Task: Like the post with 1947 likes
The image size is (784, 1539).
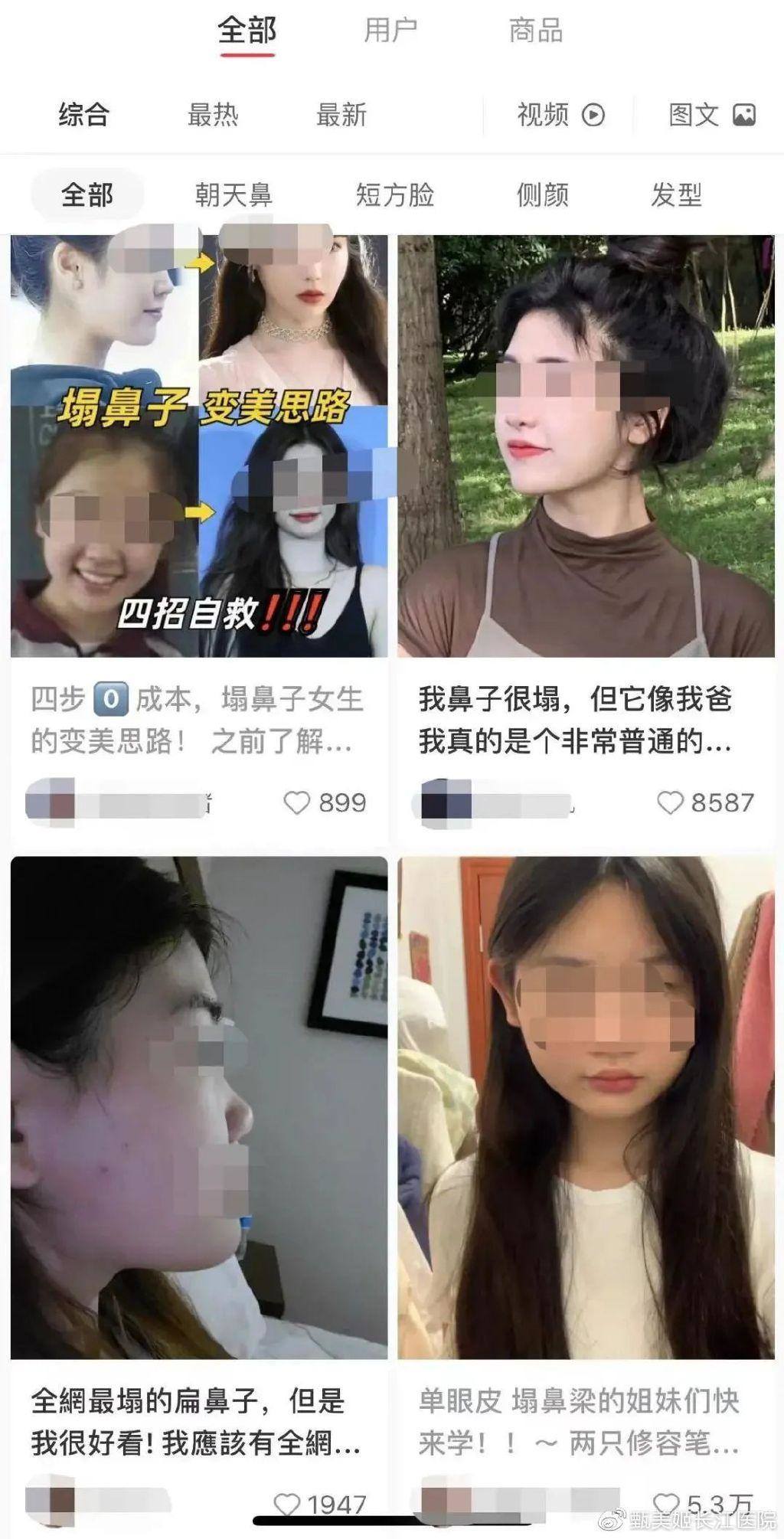Action: [287, 1505]
